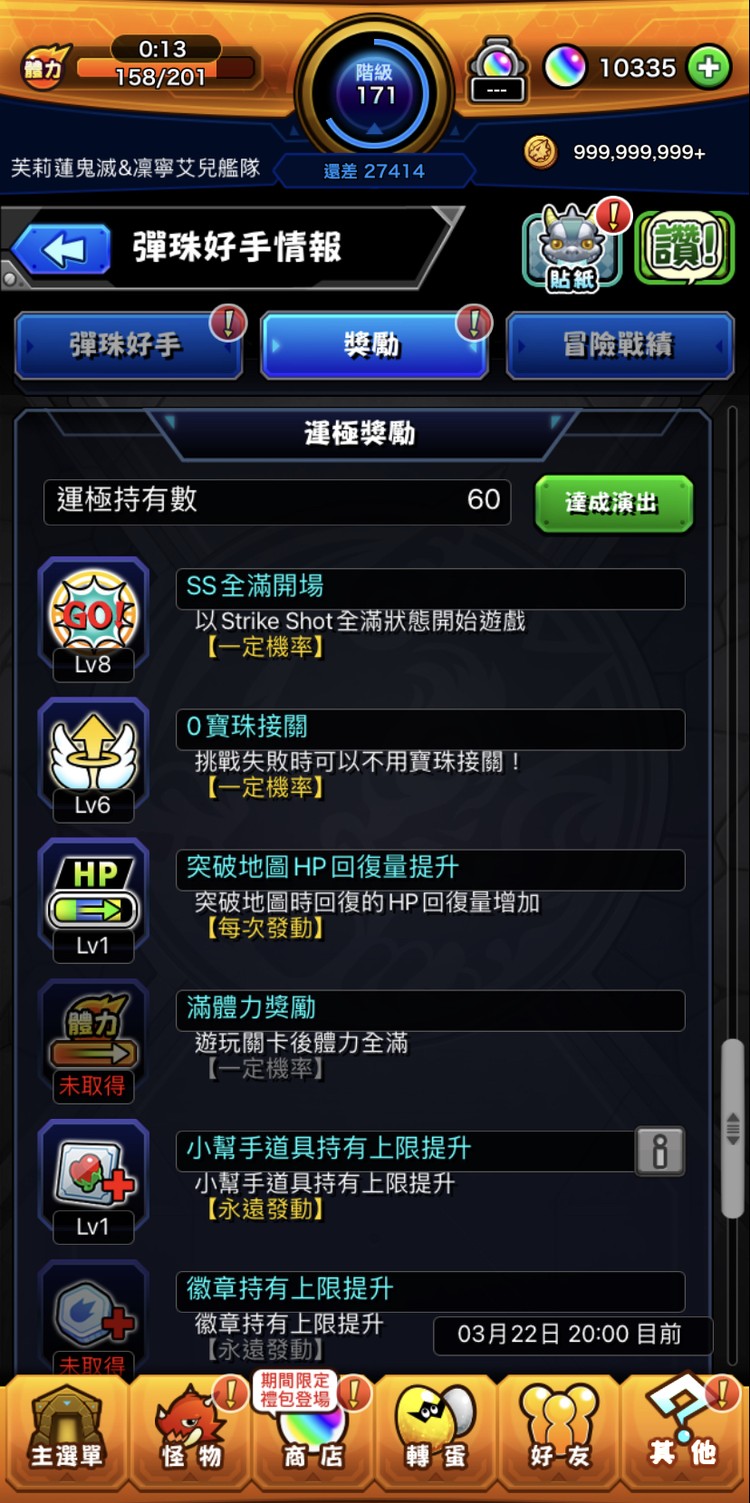The image size is (750, 1503).
Task: Switch to the 冒險戰績 tab
Action: pyautogui.click(x=620, y=343)
